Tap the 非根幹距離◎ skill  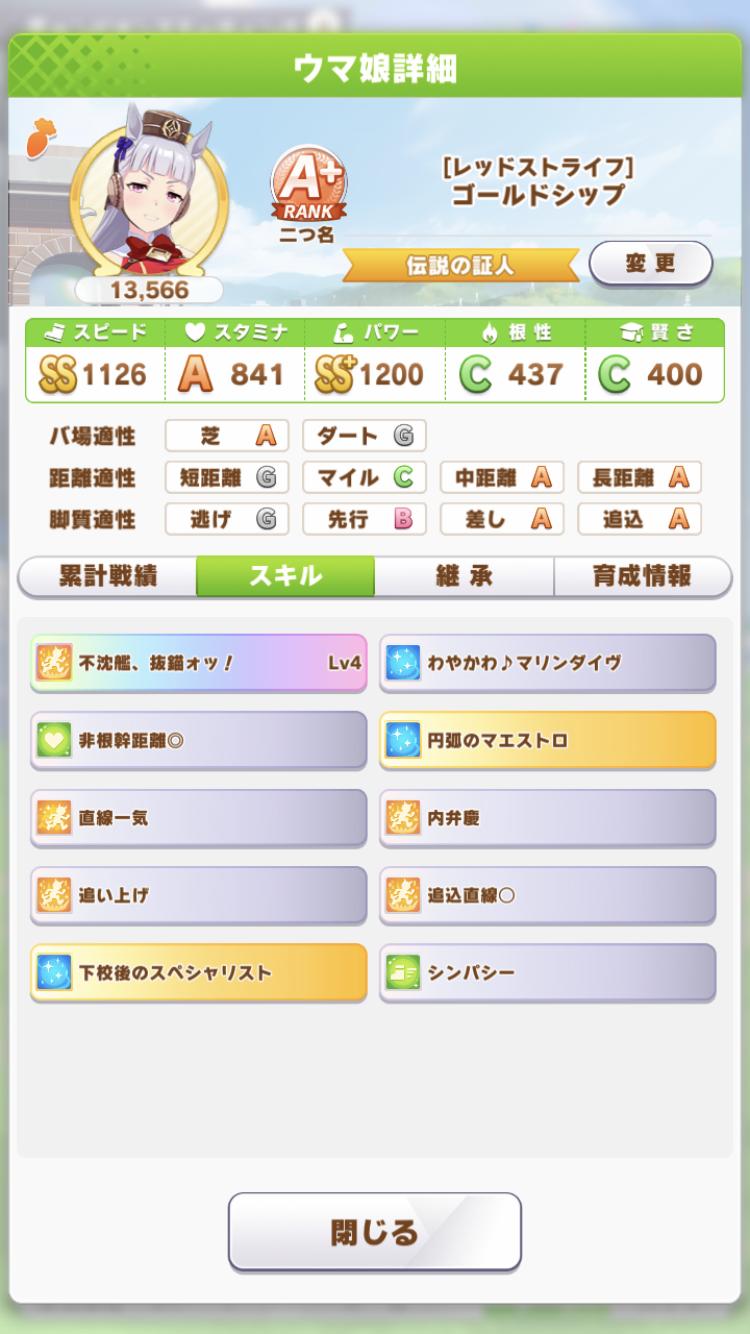point(198,740)
